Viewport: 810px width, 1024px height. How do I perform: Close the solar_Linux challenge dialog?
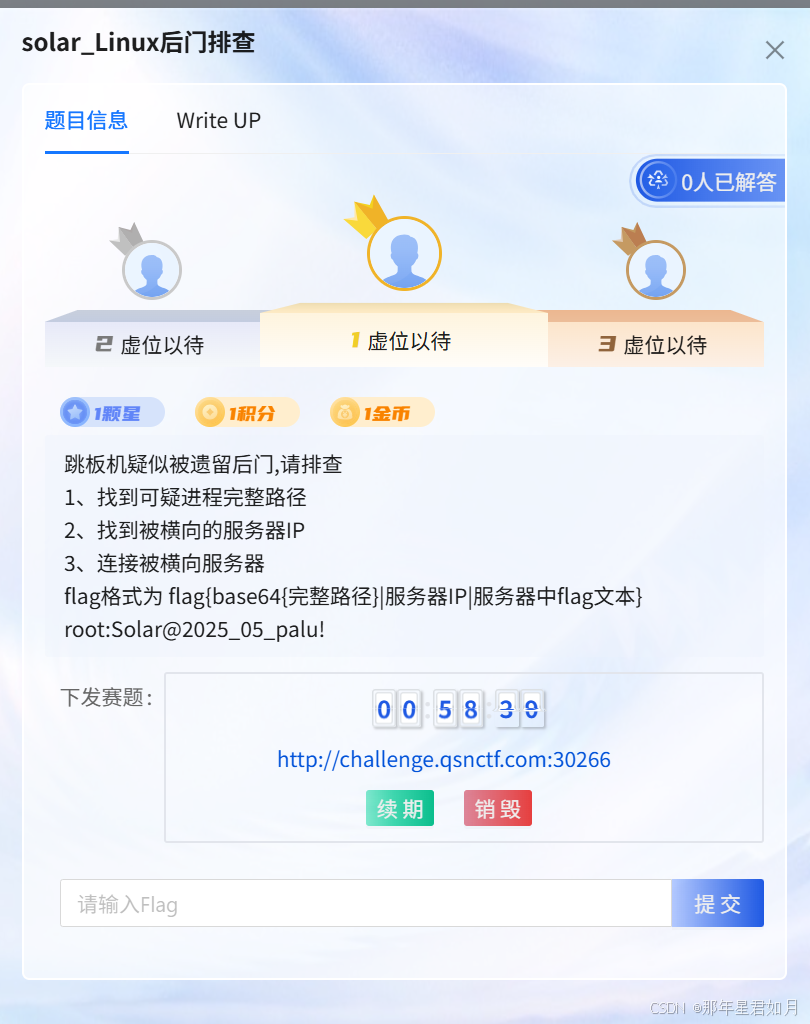tap(774, 50)
